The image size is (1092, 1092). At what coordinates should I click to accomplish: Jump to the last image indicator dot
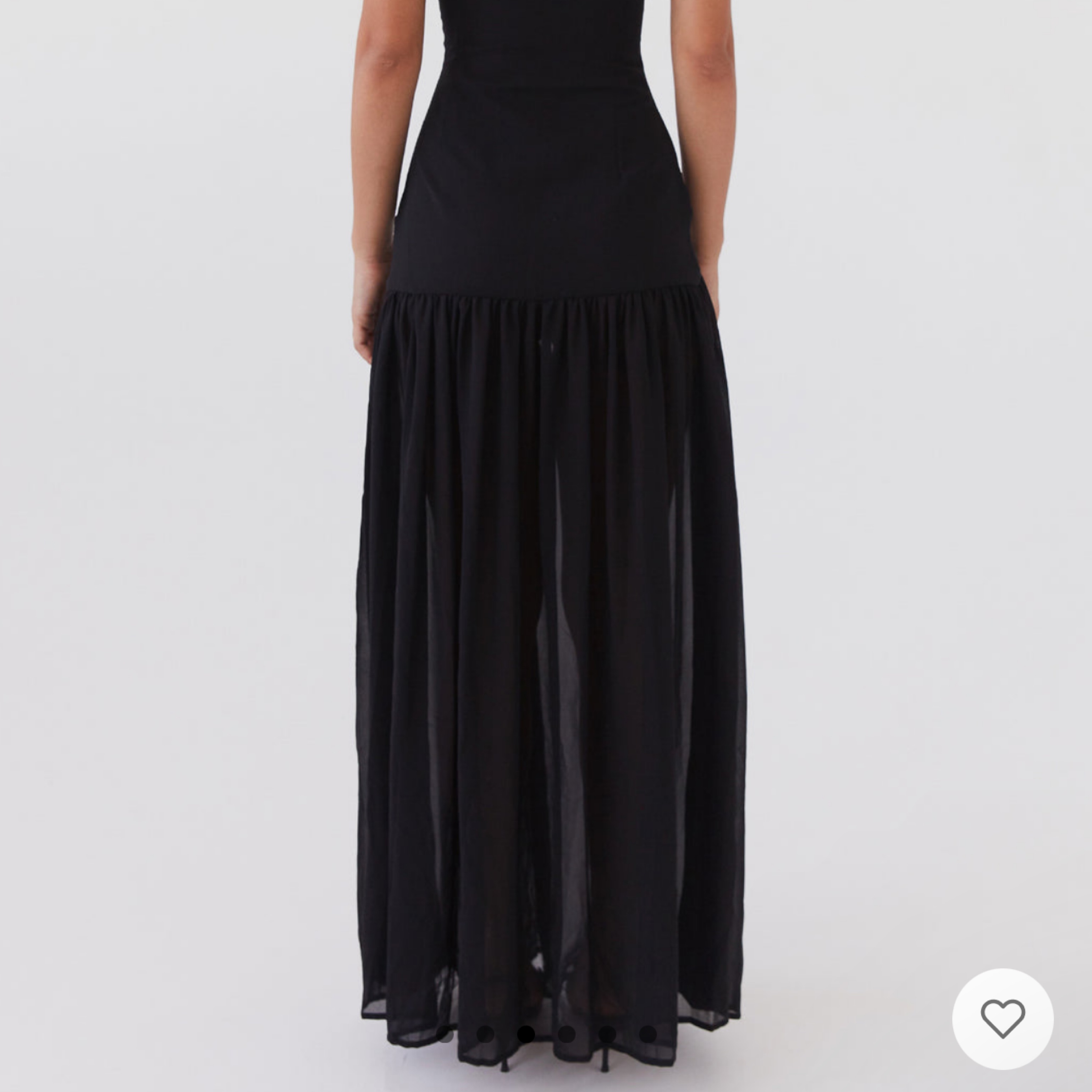coord(648,1034)
